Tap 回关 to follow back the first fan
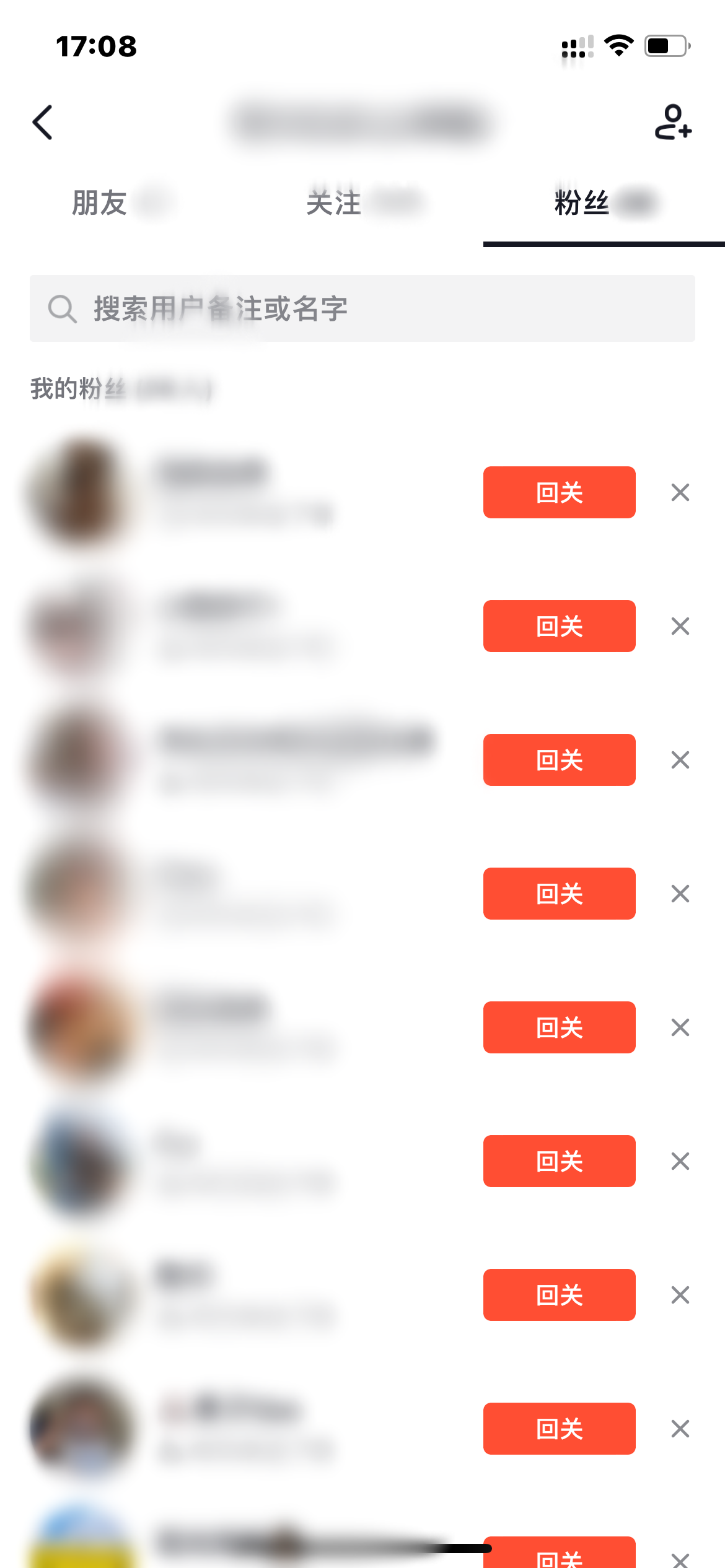Screen dimensions: 725x1568 (x=558, y=492)
